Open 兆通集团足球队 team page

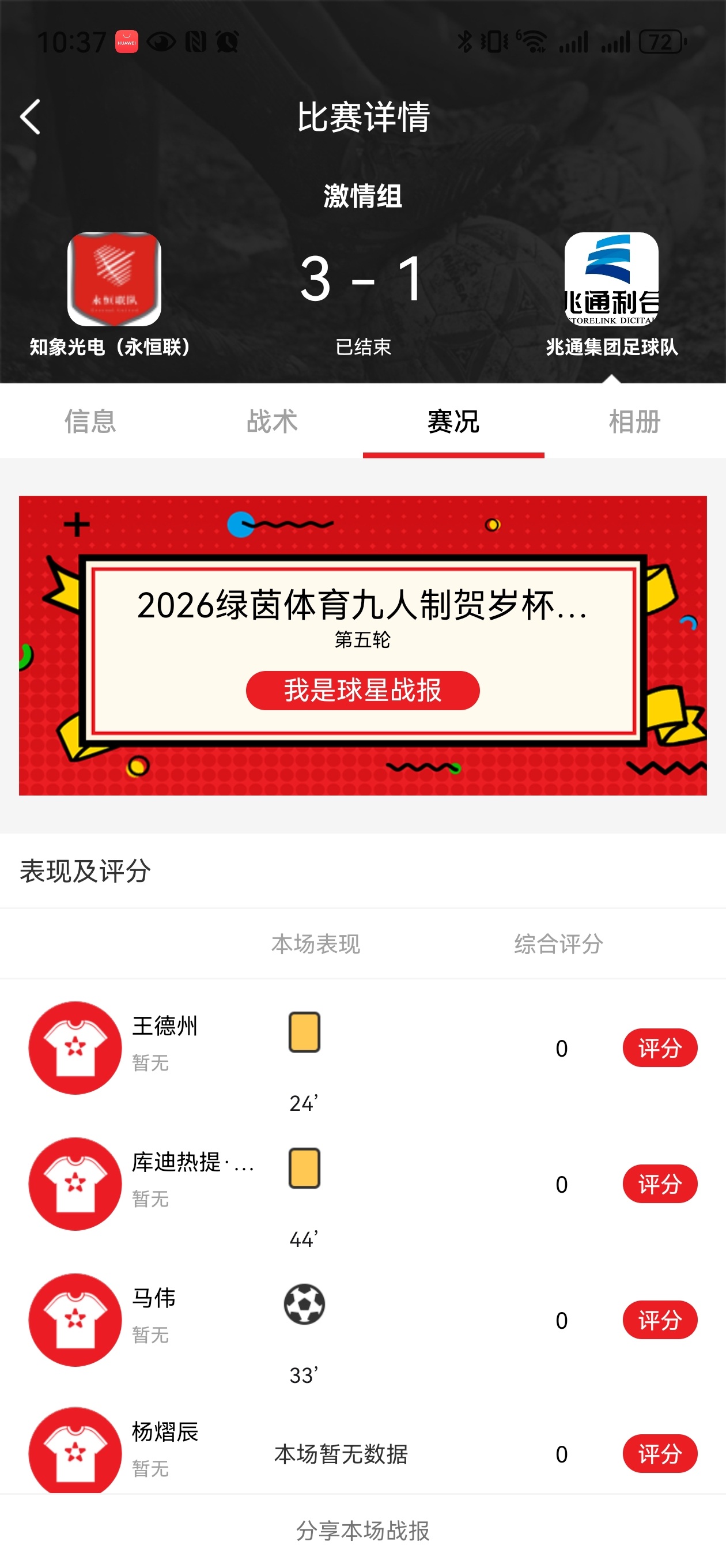point(611,280)
